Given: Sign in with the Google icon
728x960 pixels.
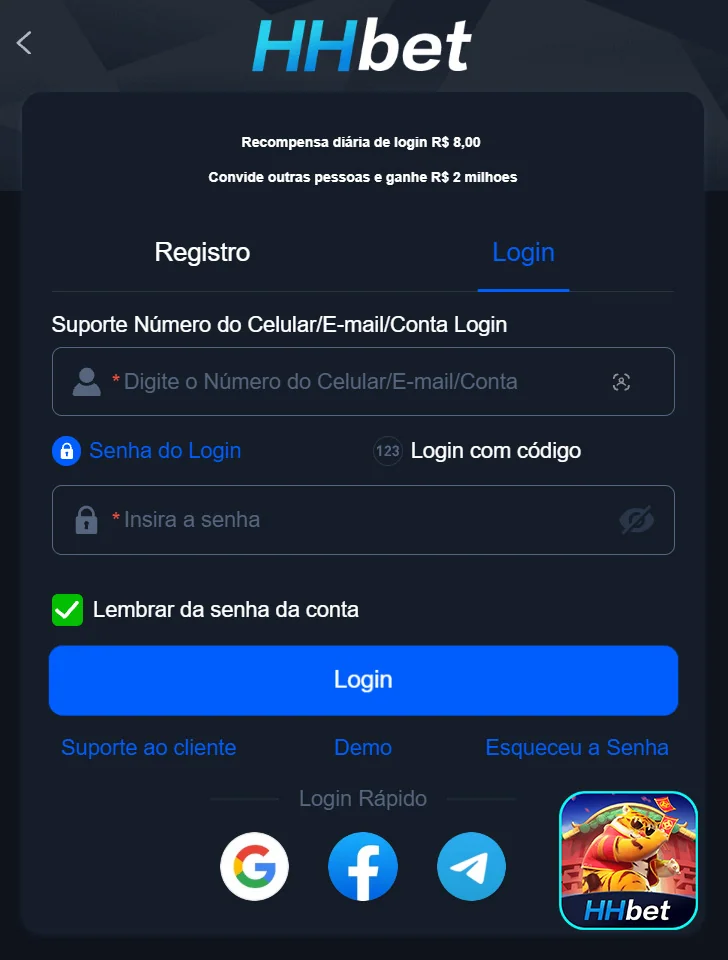Looking at the screenshot, I should pyautogui.click(x=255, y=867).
